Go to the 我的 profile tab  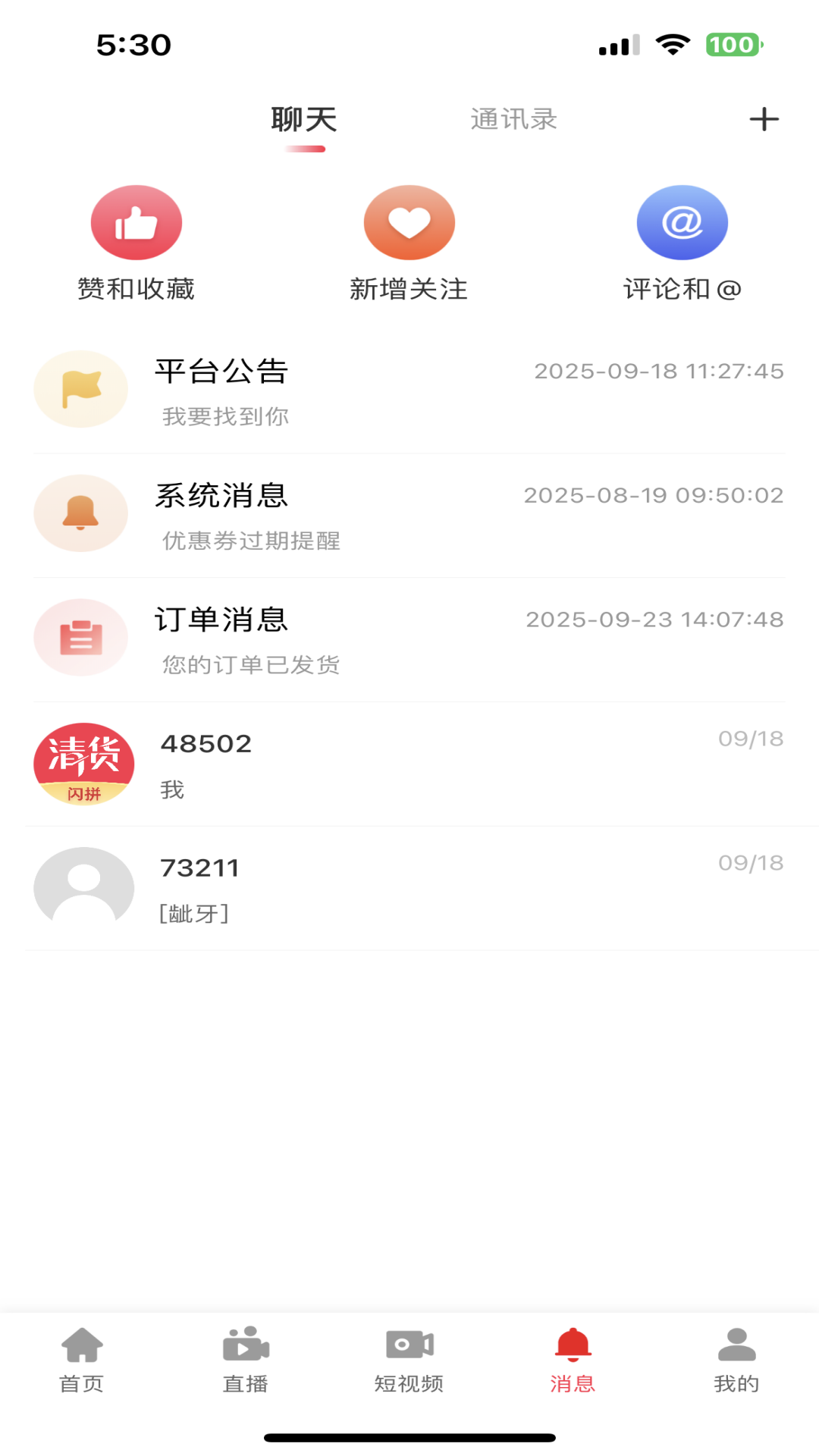point(736,1360)
